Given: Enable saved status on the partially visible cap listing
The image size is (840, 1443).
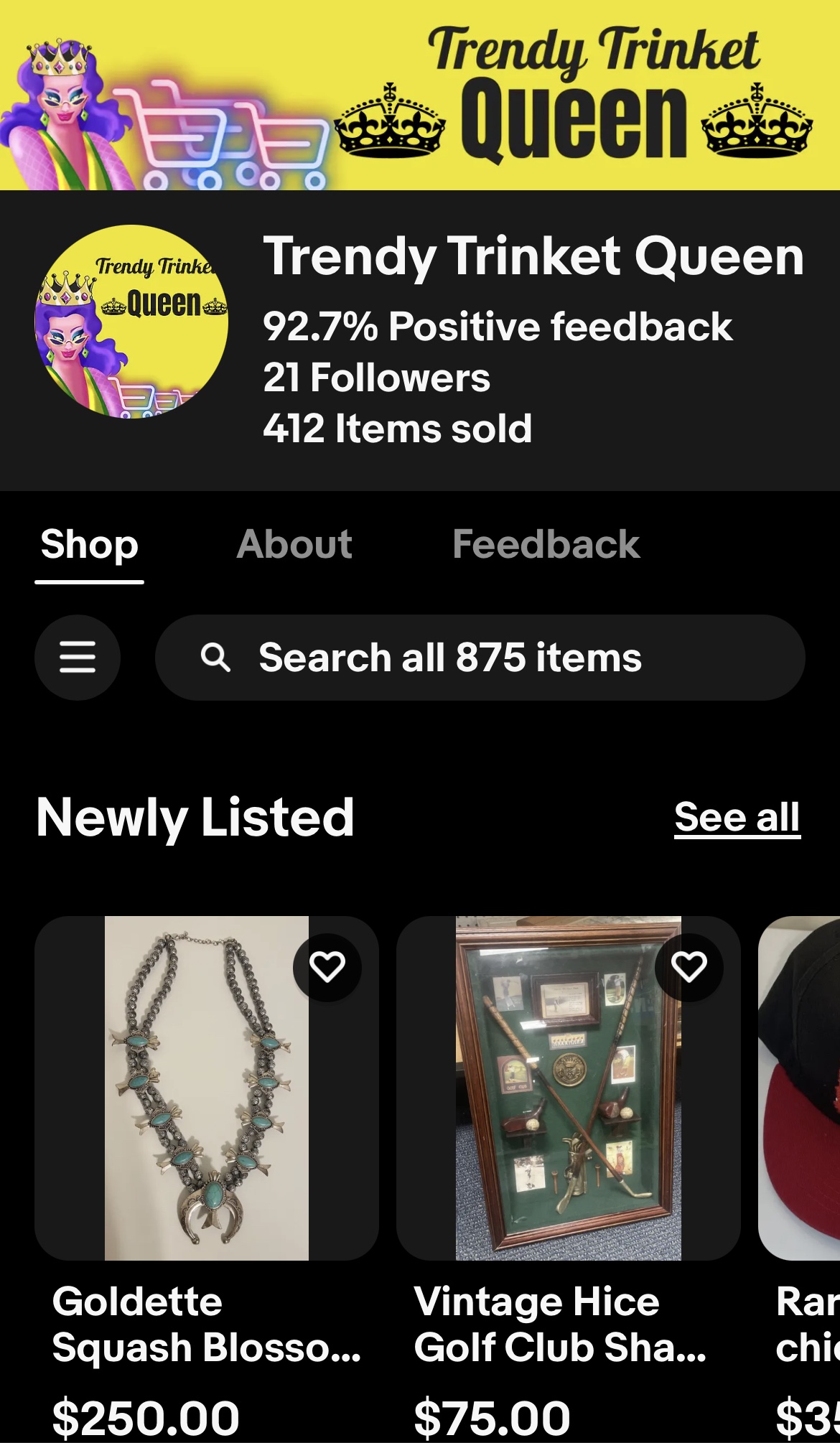Looking at the screenshot, I should point(833,968).
